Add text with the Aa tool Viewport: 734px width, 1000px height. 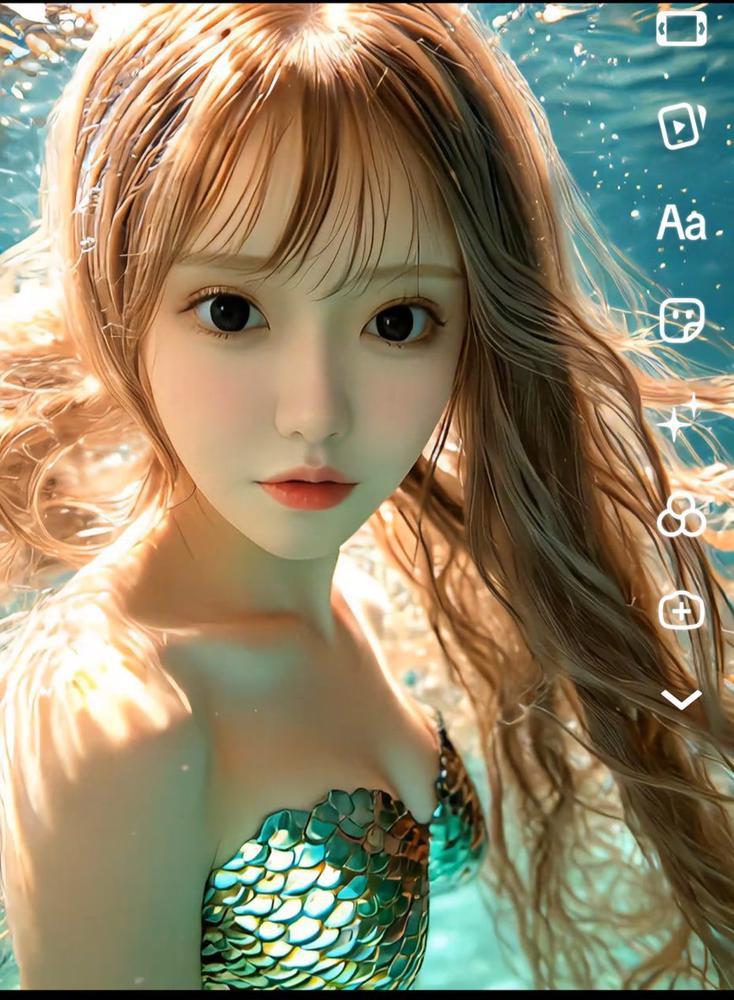click(x=681, y=223)
